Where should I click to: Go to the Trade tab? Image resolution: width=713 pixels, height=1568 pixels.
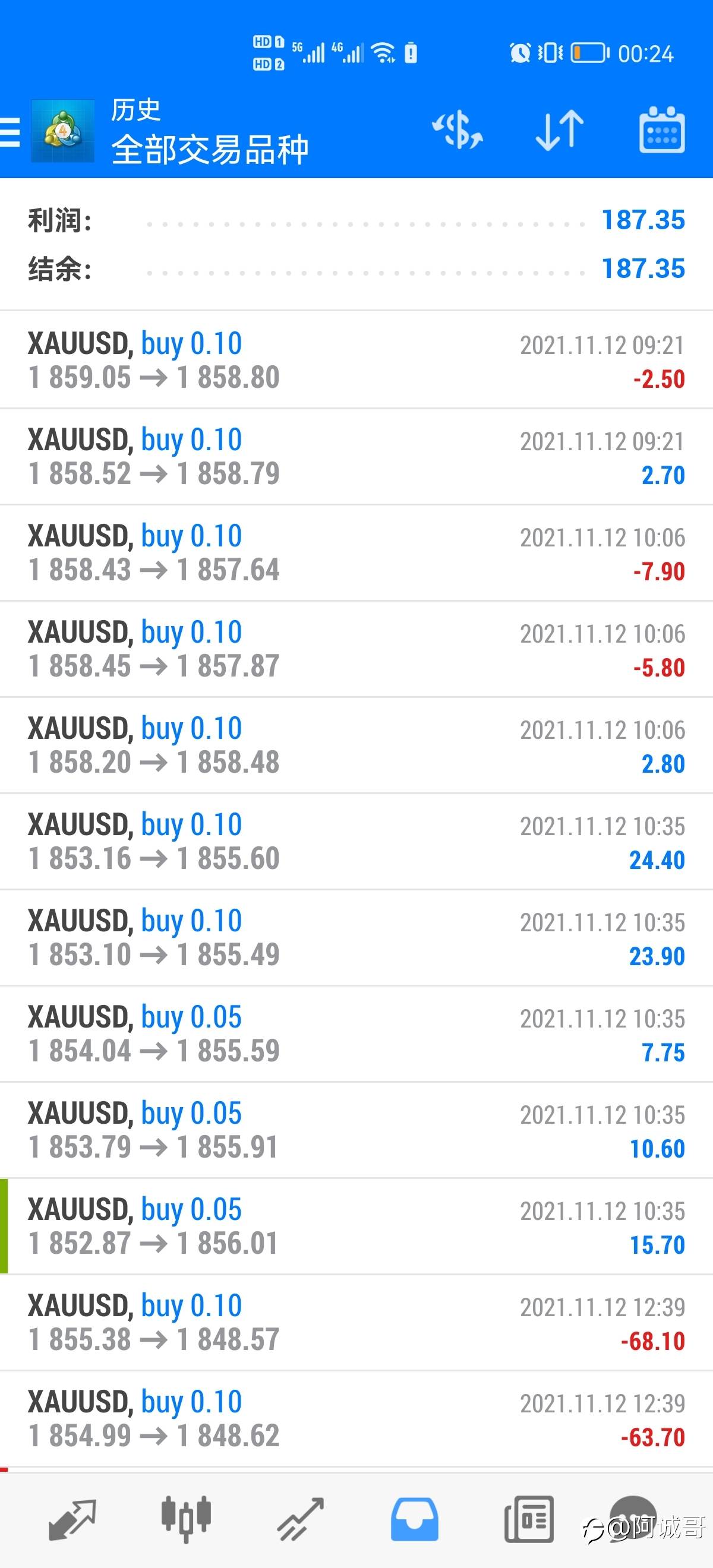pos(300,1519)
